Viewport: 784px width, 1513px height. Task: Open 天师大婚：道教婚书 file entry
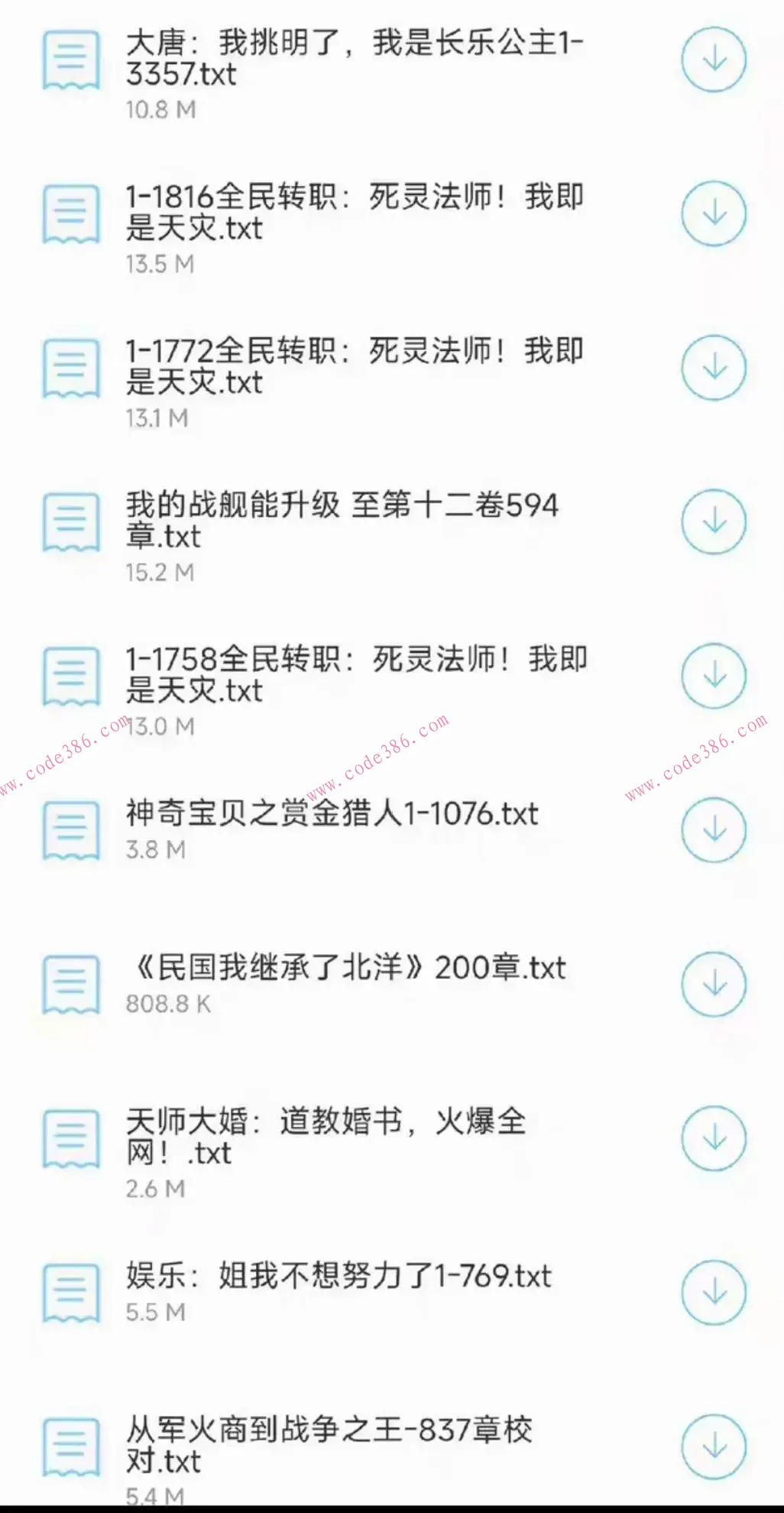329,1138
